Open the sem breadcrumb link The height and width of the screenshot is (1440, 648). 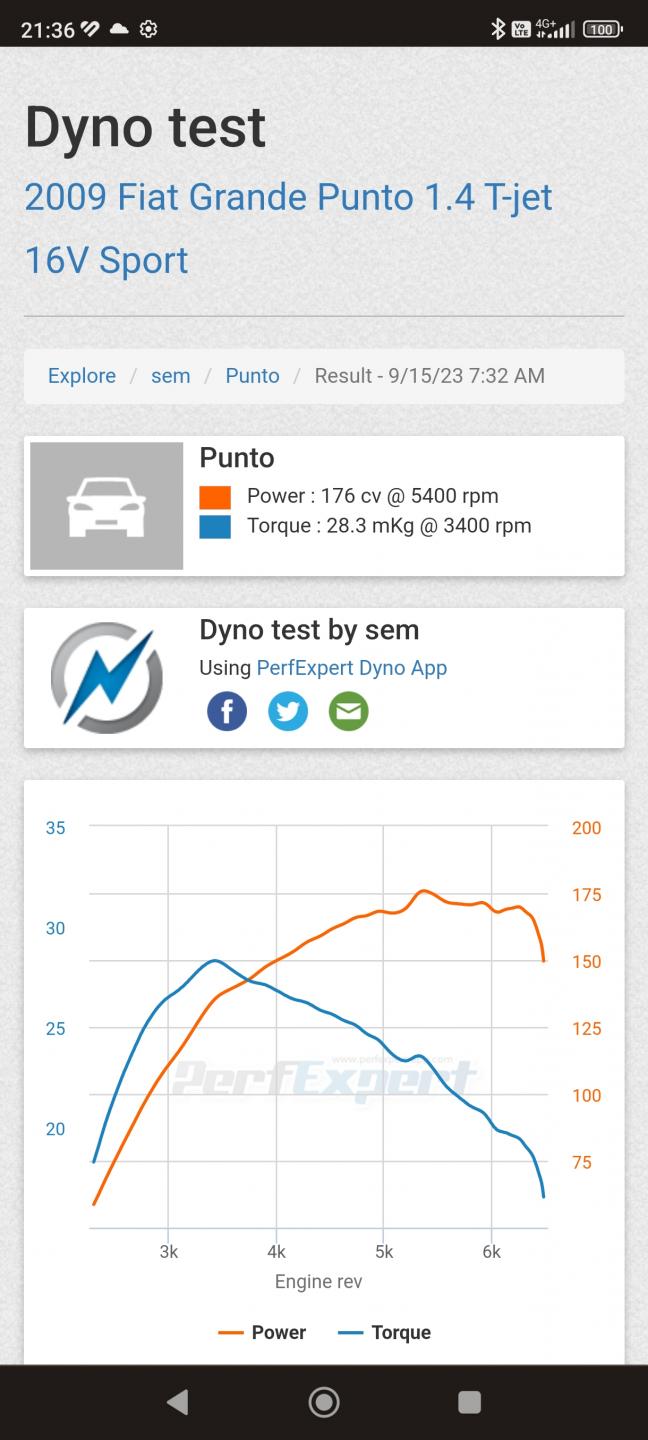coord(170,376)
